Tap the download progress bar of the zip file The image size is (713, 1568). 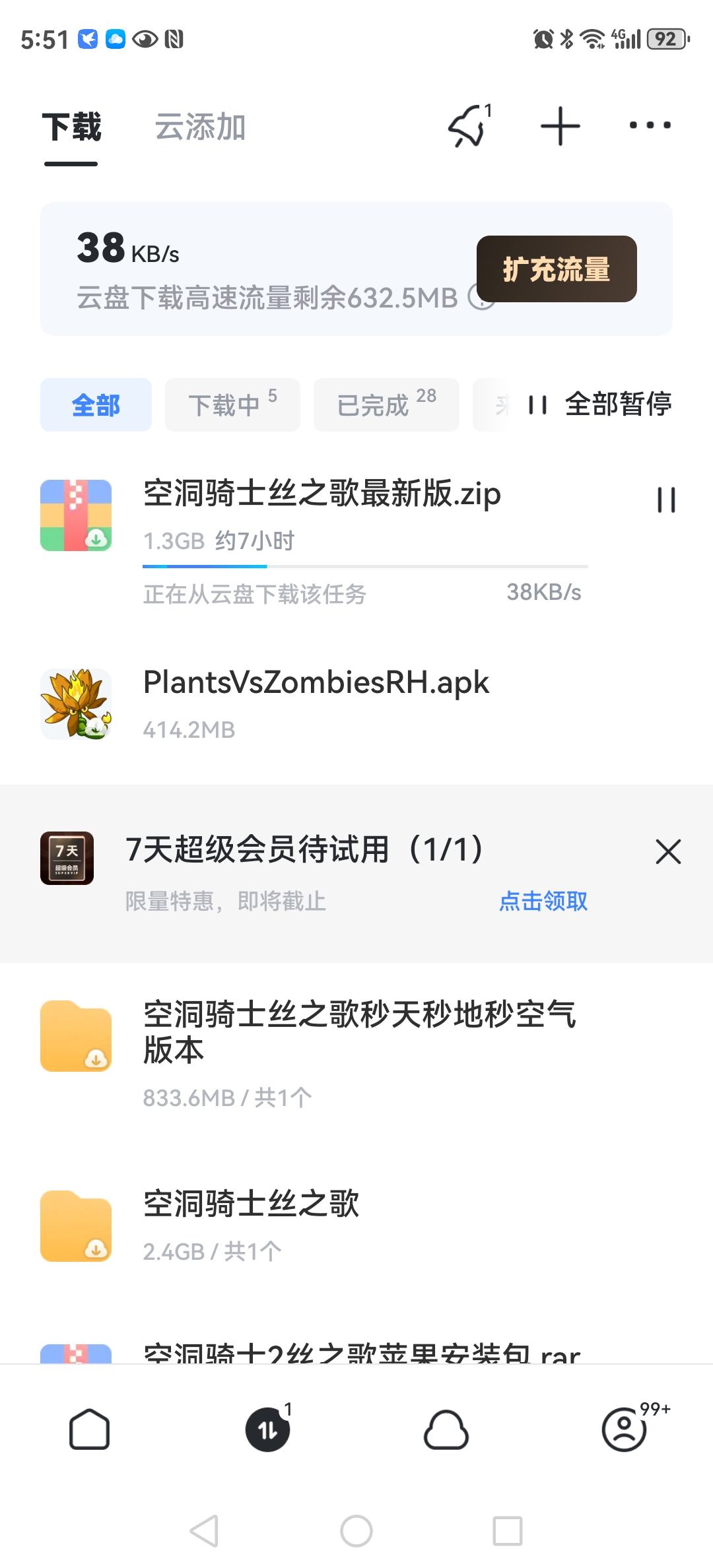tap(365, 566)
